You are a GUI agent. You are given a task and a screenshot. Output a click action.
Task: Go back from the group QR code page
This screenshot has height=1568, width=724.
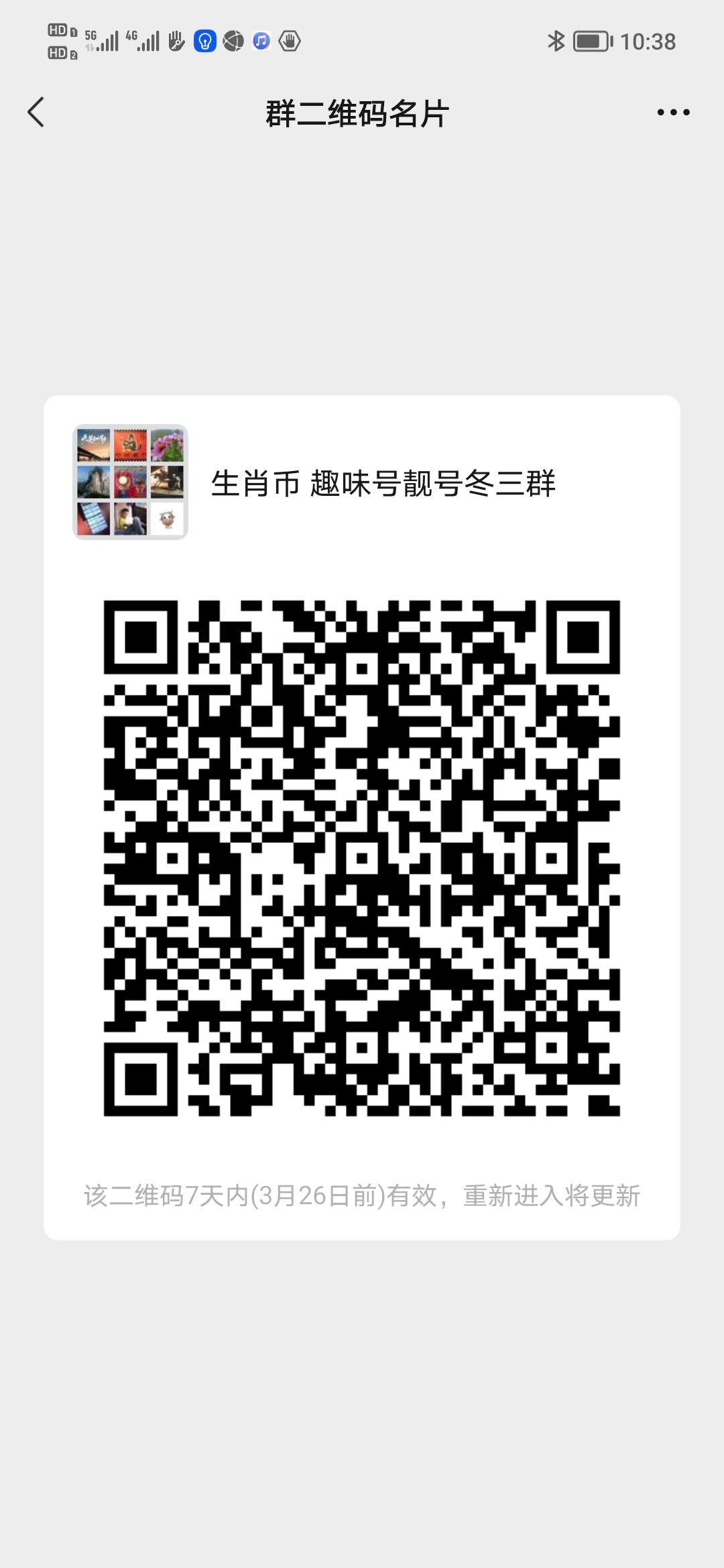point(36,112)
